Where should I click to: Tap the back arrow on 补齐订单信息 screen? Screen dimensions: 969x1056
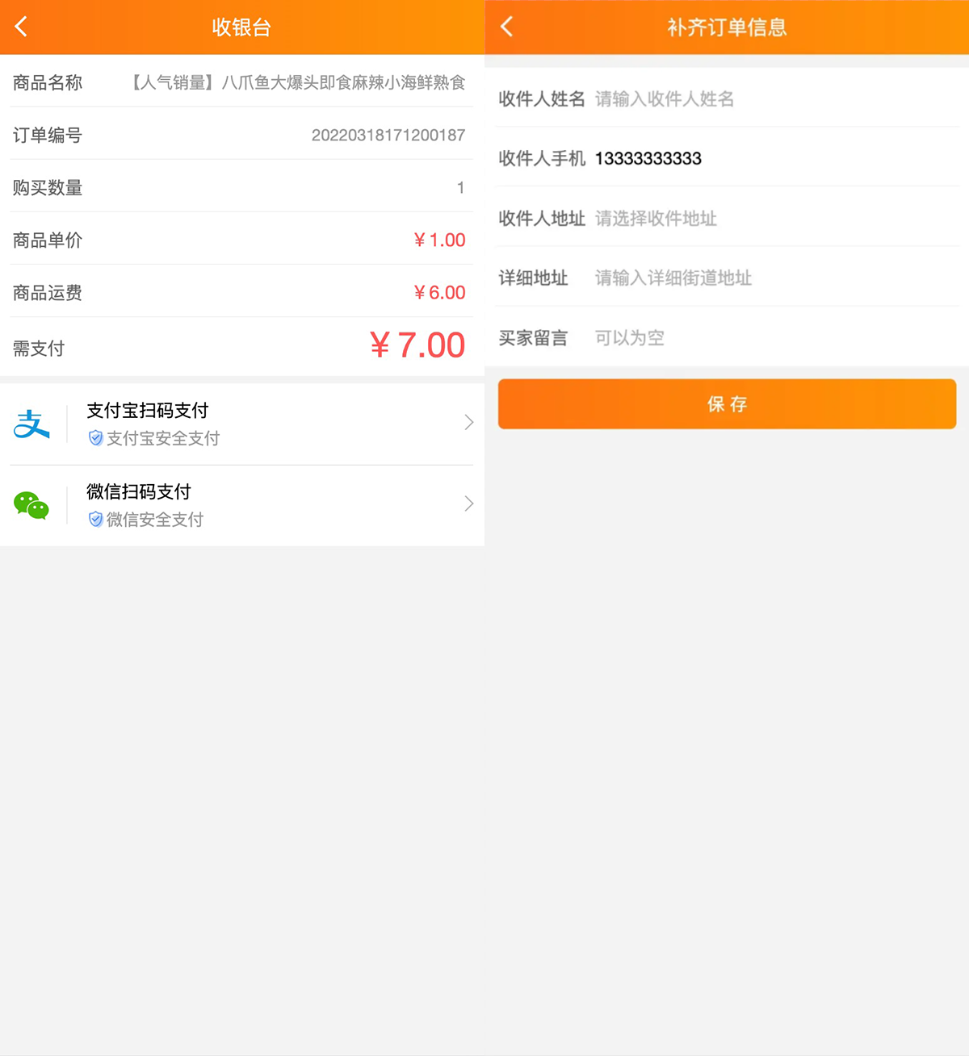click(x=506, y=27)
